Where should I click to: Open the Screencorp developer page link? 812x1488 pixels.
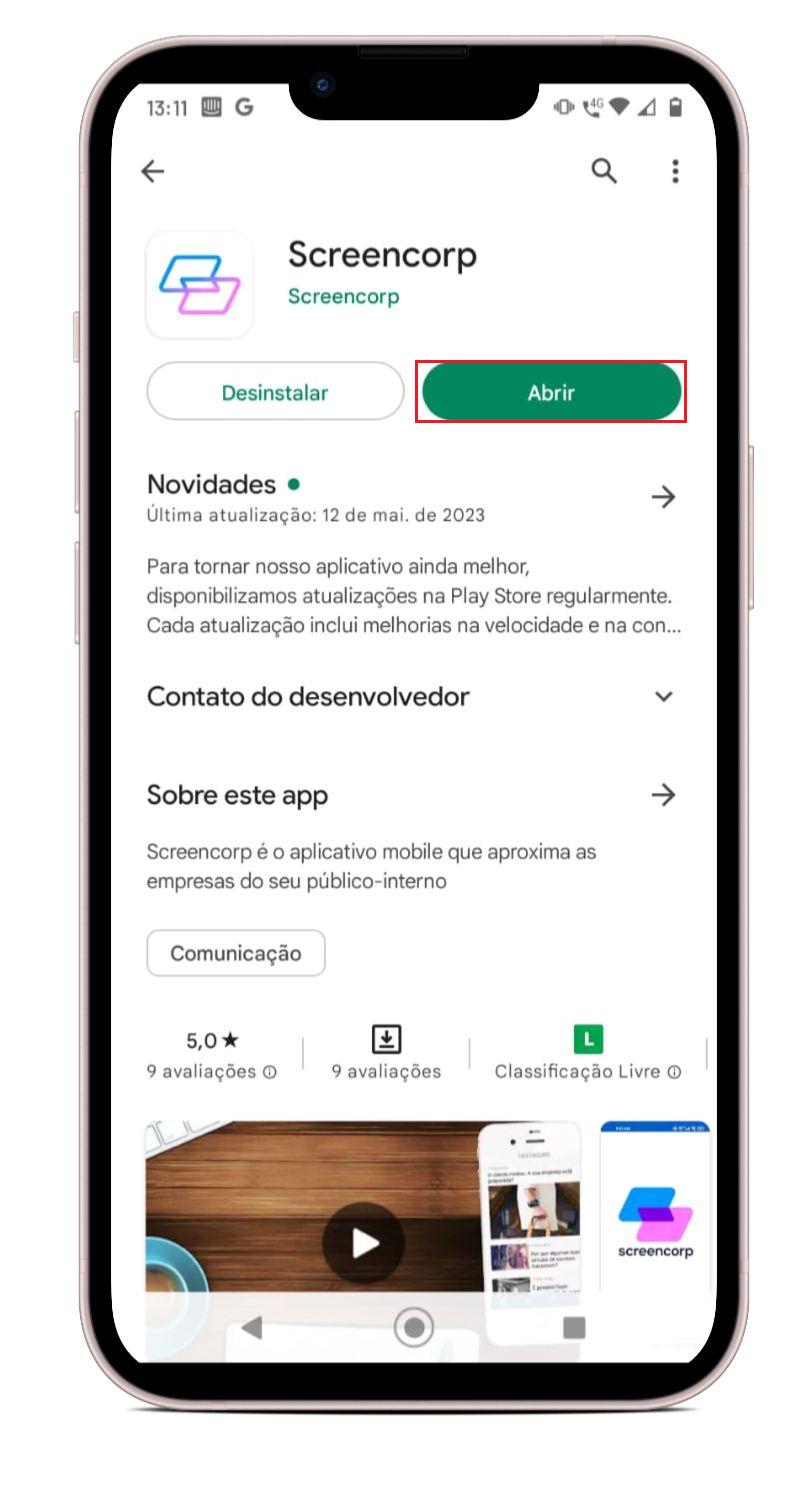click(x=343, y=296)
